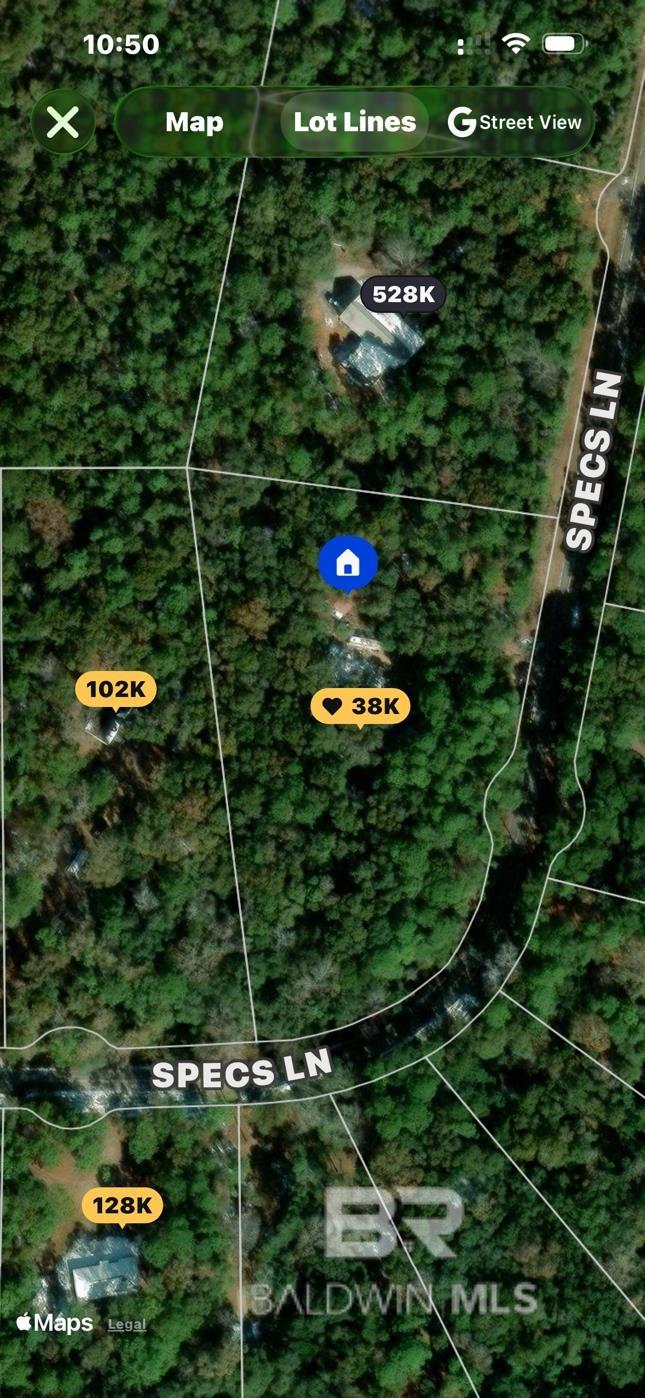This screenshot has width=645, height=1398.
Task: Open the favorited 38K listing marker
Action: [361, 707]
